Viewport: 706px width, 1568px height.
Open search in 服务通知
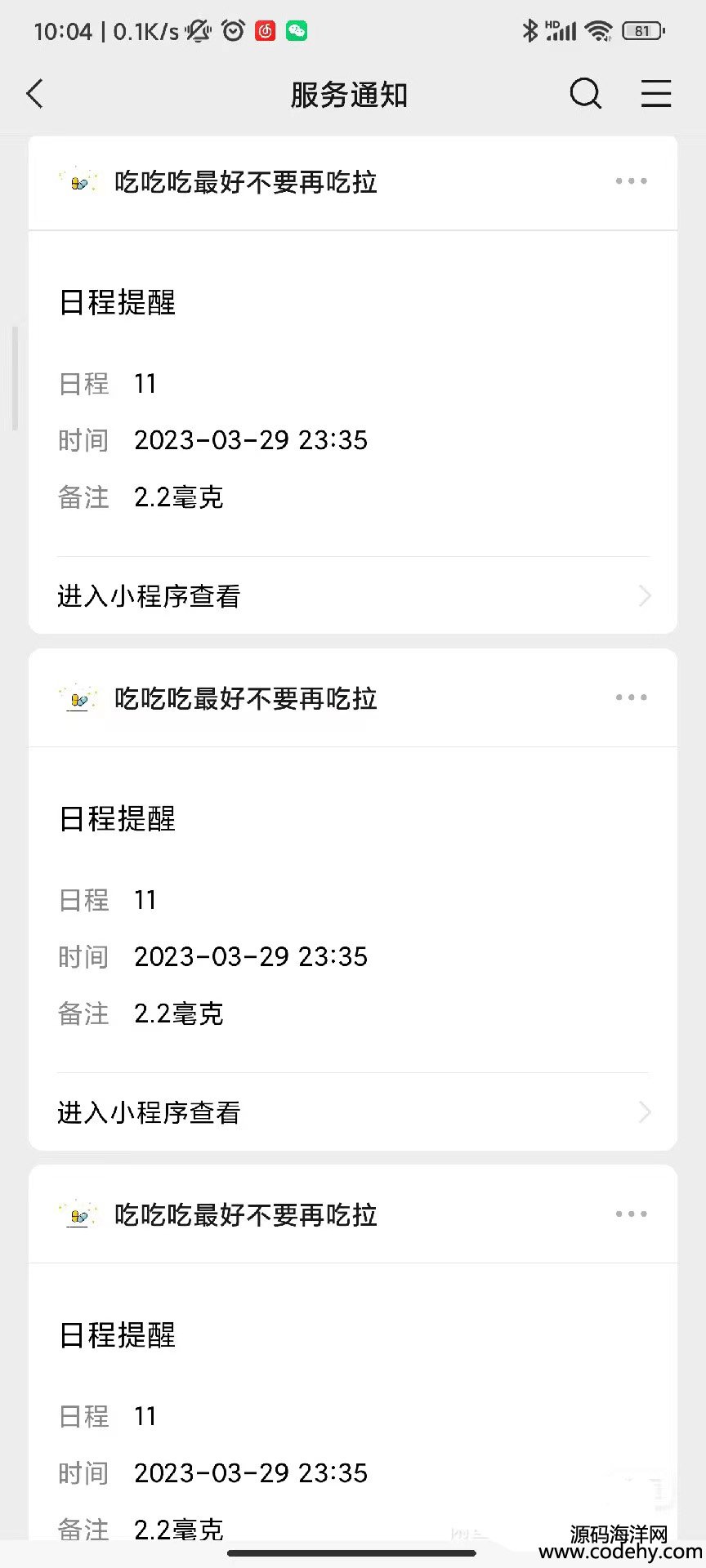click(585, 94)
